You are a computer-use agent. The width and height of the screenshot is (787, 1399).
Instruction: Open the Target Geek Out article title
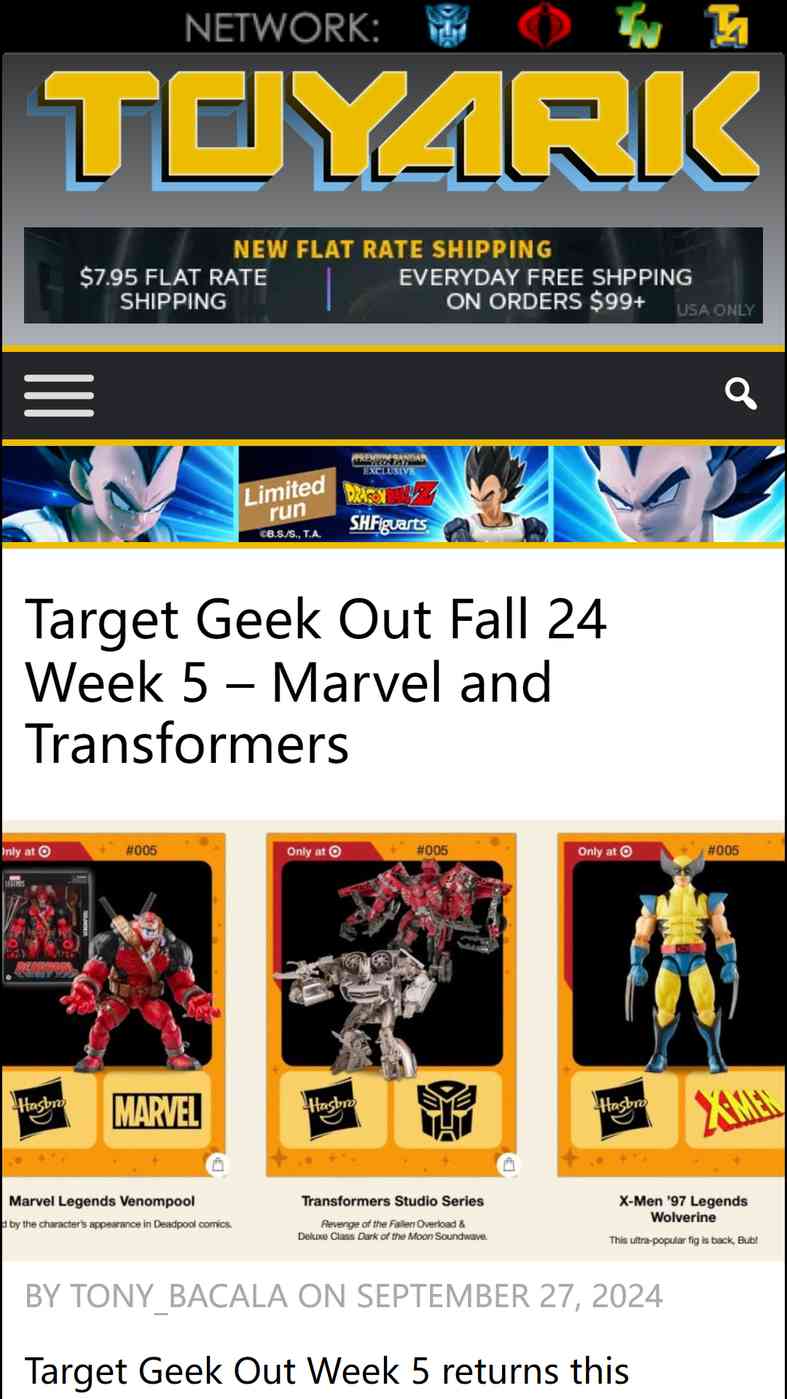[x=316, y=681]
